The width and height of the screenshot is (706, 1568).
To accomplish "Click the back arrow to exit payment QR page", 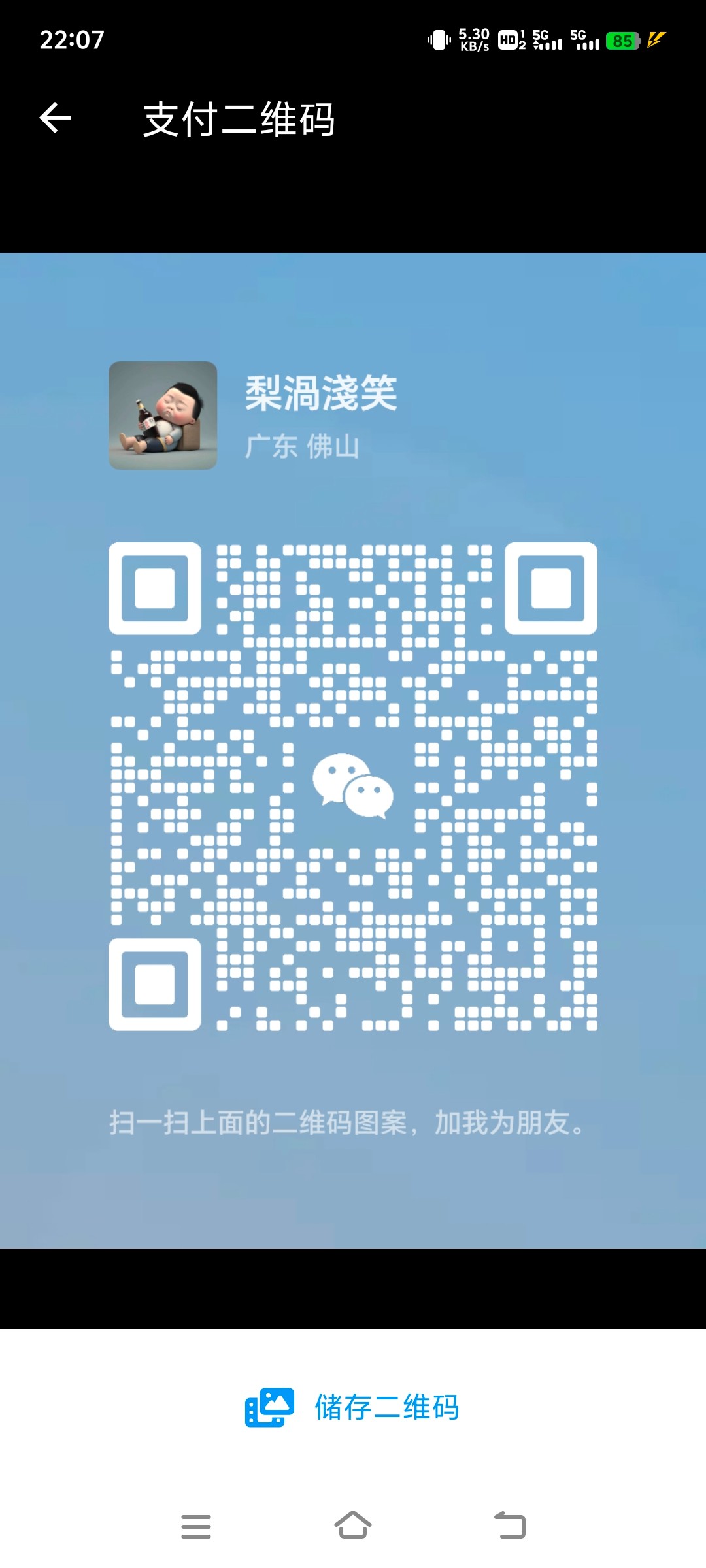I will click(x=55, y=120).
